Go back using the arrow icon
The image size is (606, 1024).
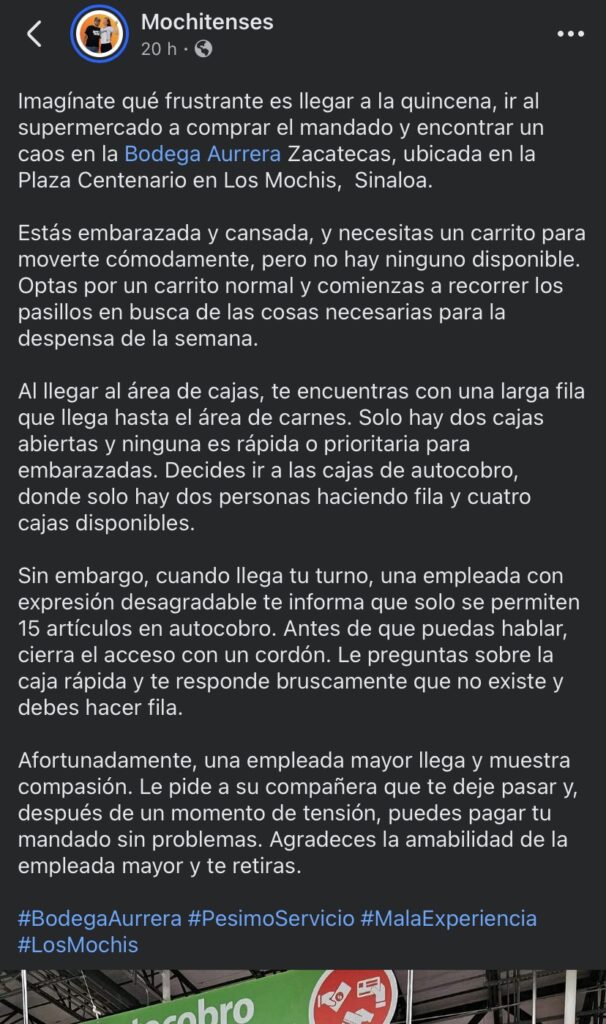(34, 33)
